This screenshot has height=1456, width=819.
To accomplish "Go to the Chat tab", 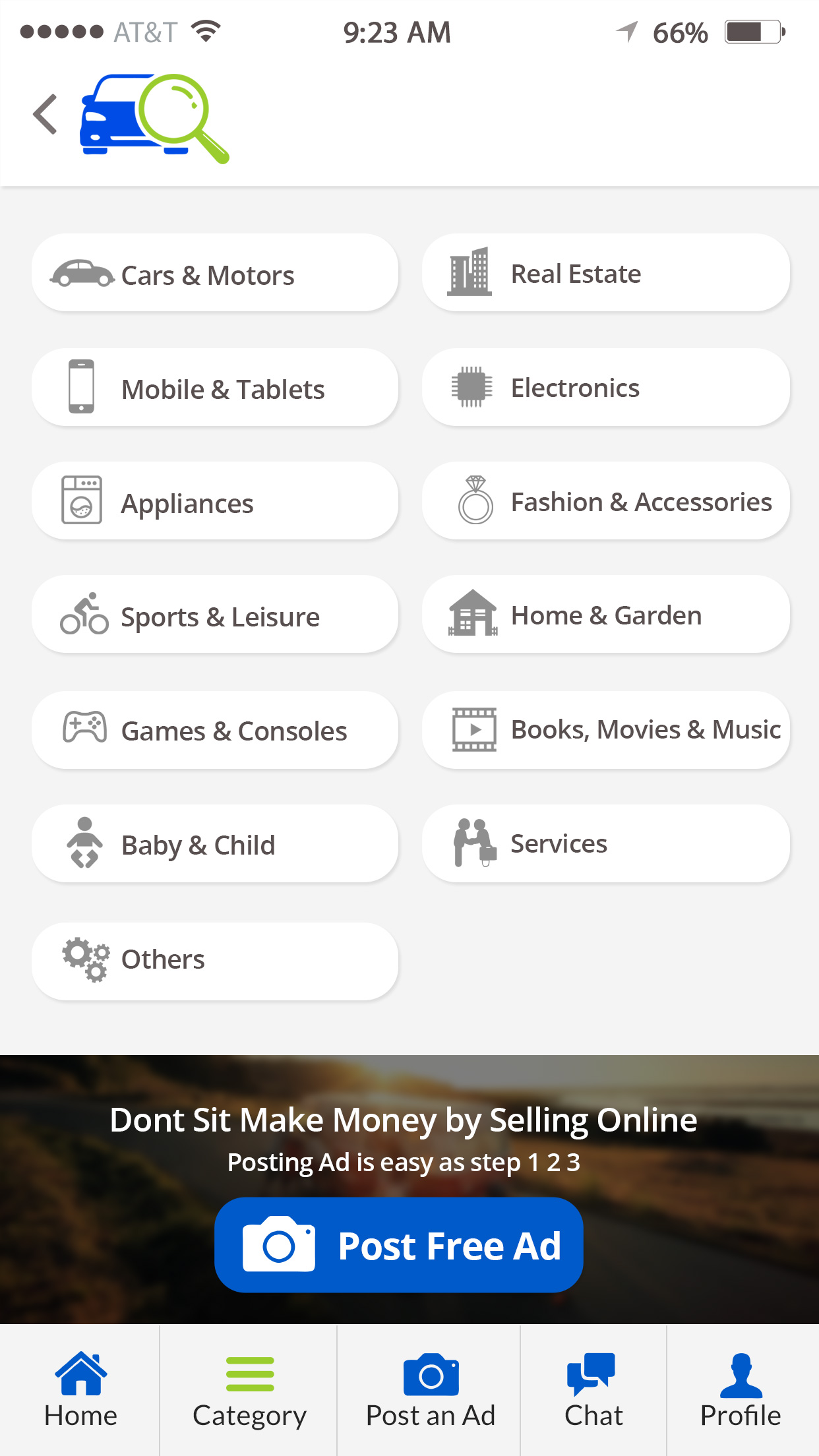I will pos(593,1390).
